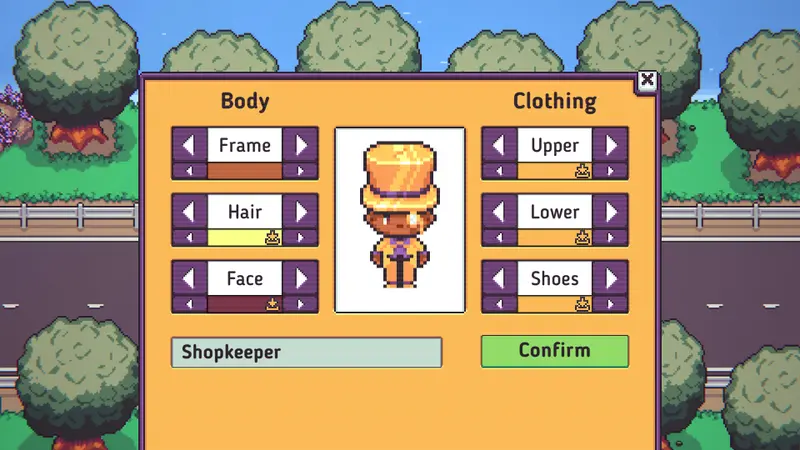
Task: Tap the small previous-color arrow under Shoes
Action: click(x=499, y=304)
